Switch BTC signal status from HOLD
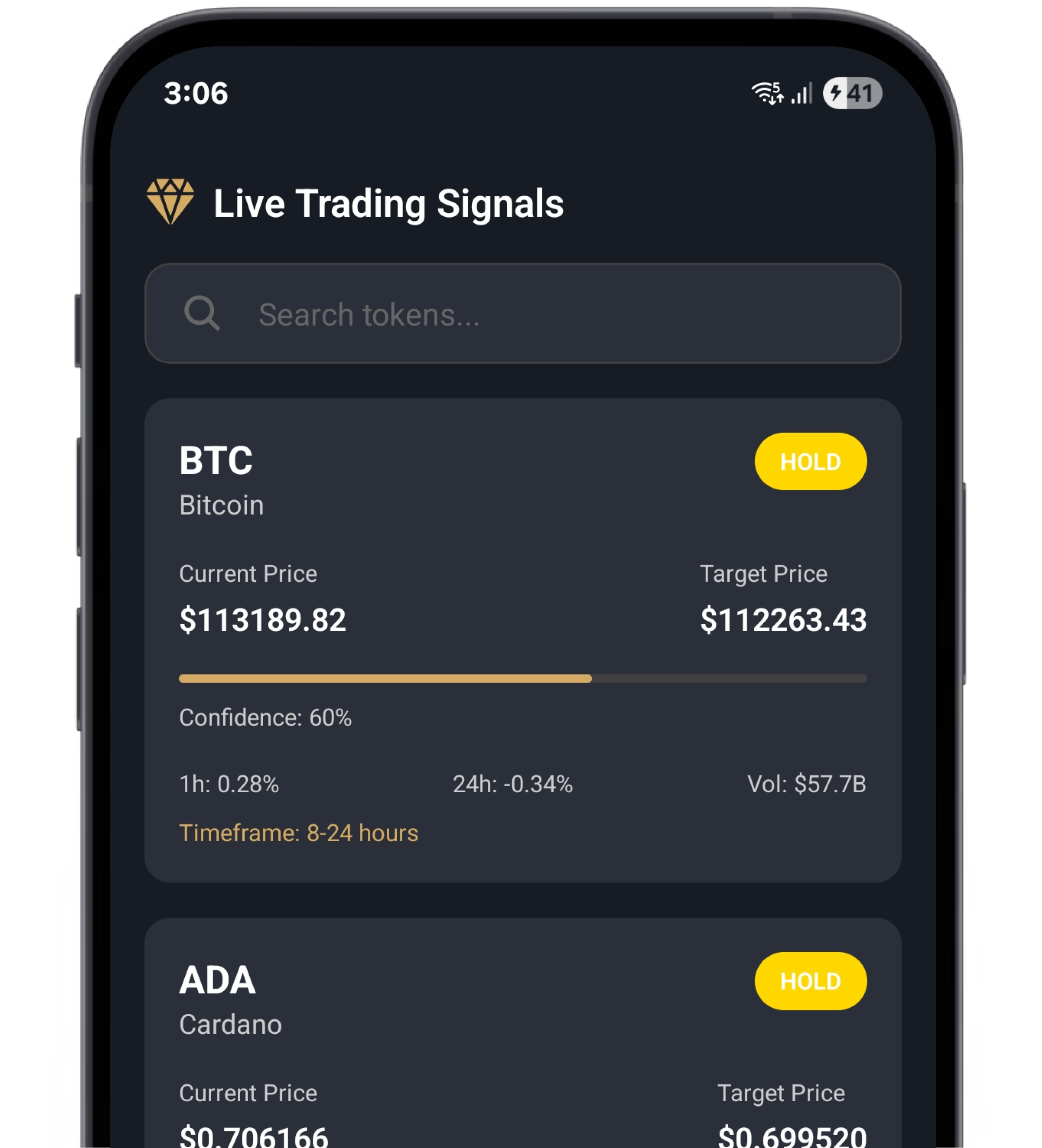This screenshot has height=1148, width=1042. 811,461
